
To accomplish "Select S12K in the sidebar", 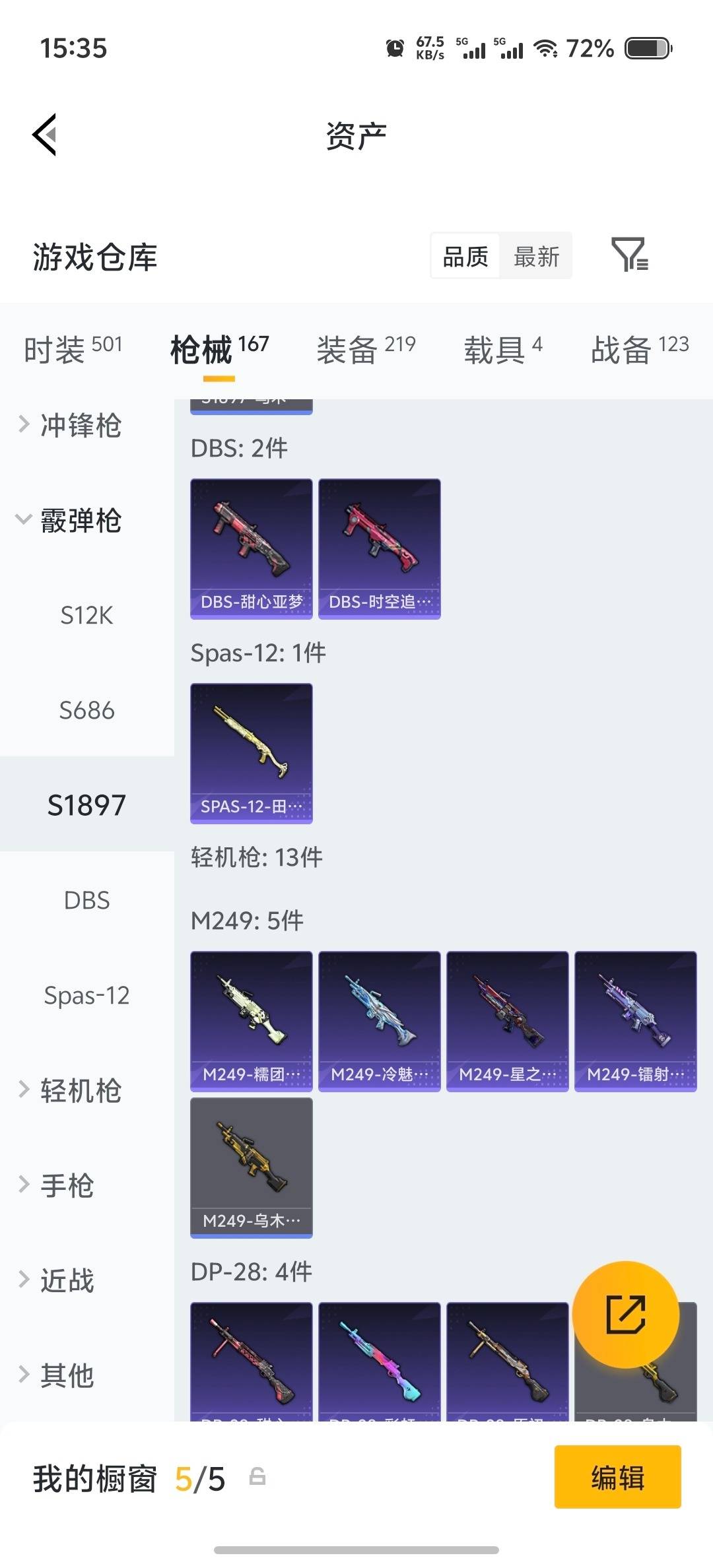I will click(86, 615).
